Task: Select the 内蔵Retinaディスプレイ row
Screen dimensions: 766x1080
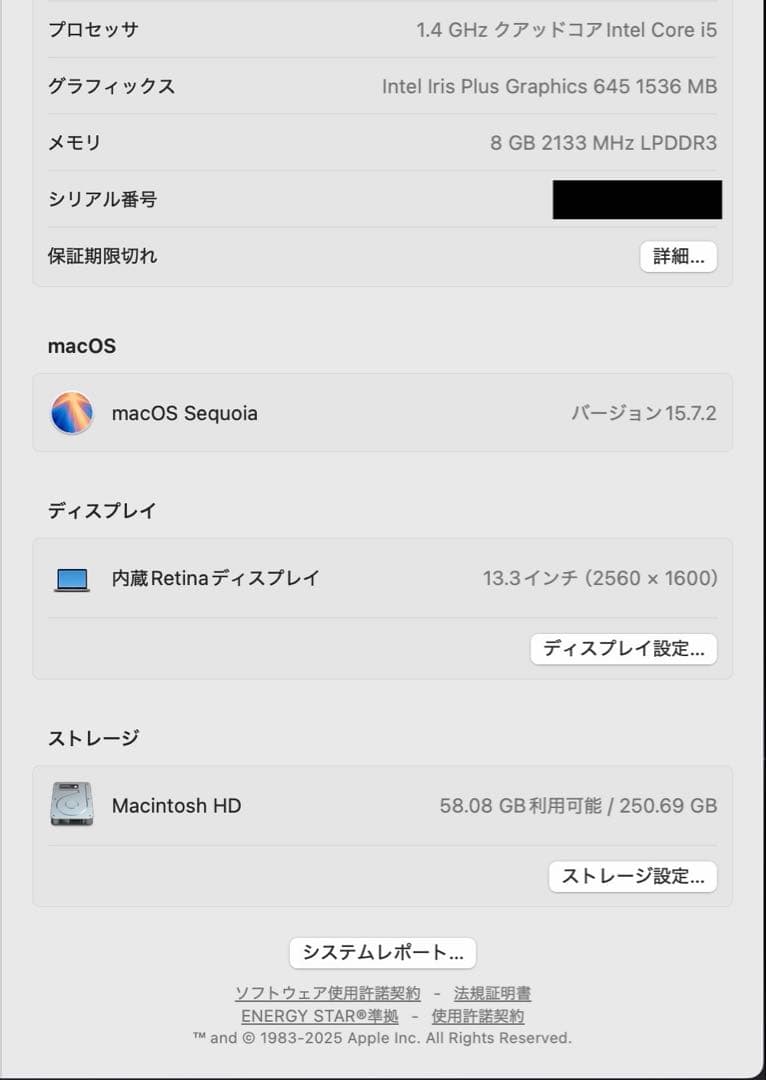Action: (383, 578)
